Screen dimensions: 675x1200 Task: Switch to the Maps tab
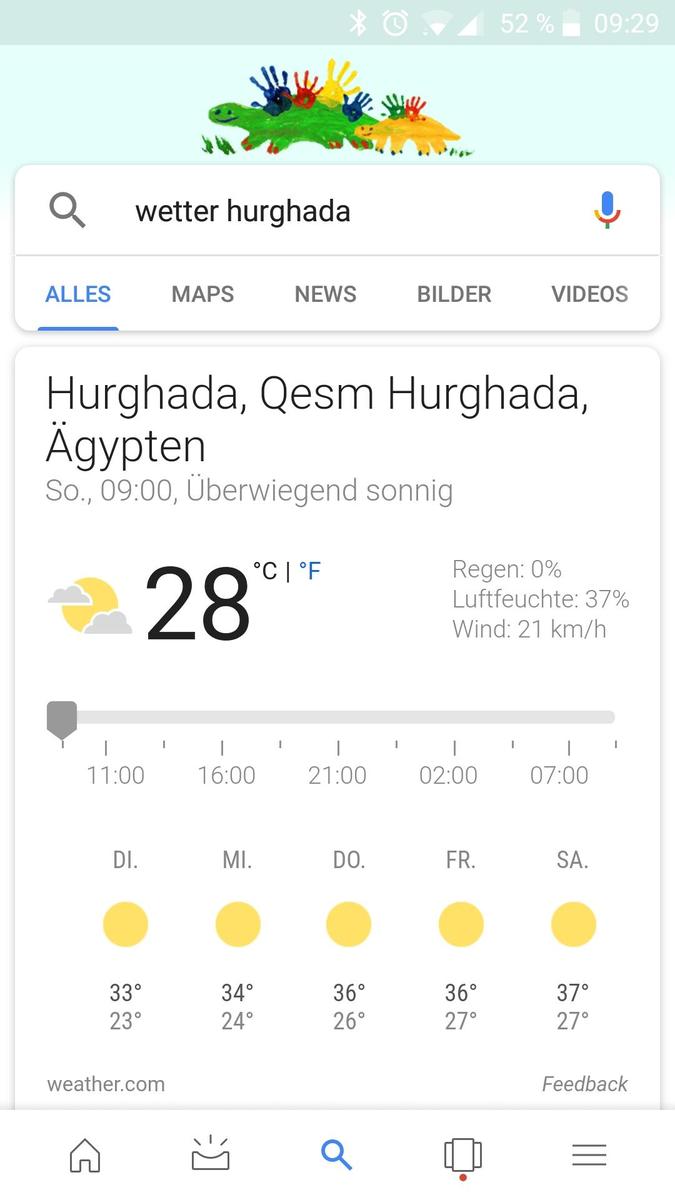point(202,294)
